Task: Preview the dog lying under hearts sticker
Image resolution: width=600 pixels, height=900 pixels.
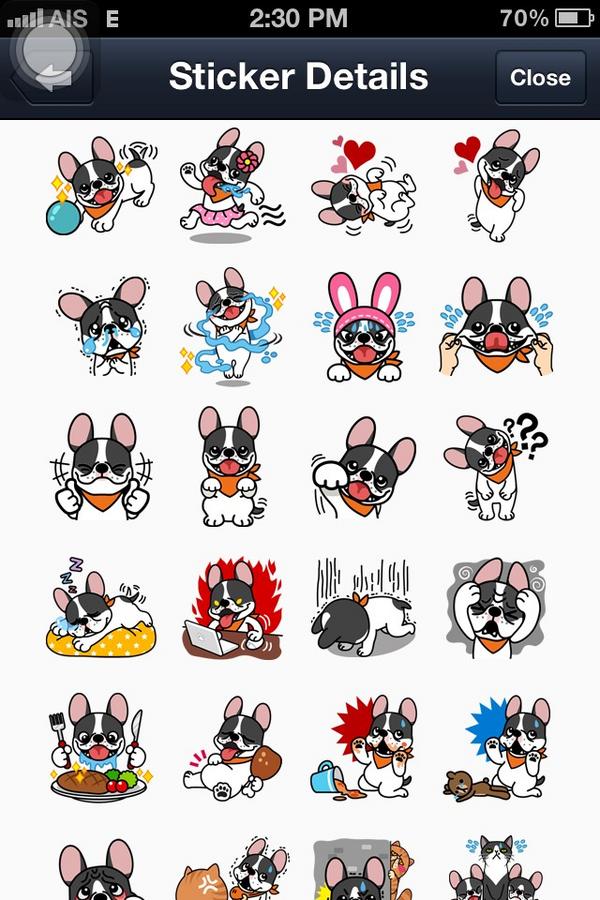Action: click(x=365, y=185)
